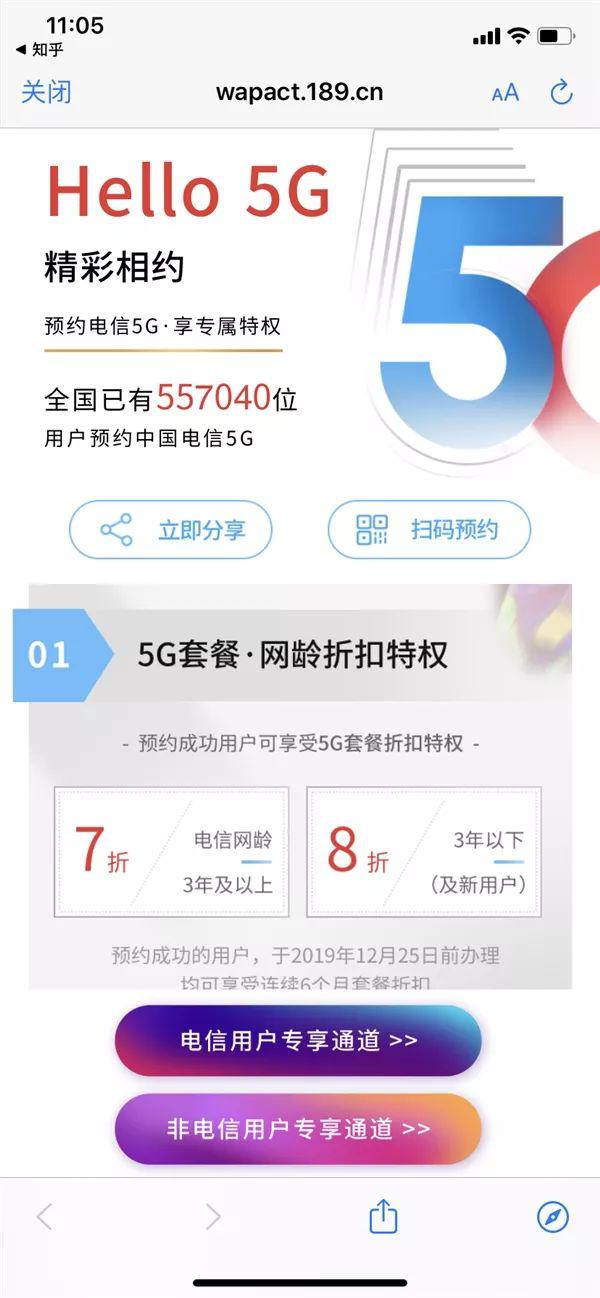Open 扫码预约 QR reservation
600x1298 pixels.
point(429,530)
